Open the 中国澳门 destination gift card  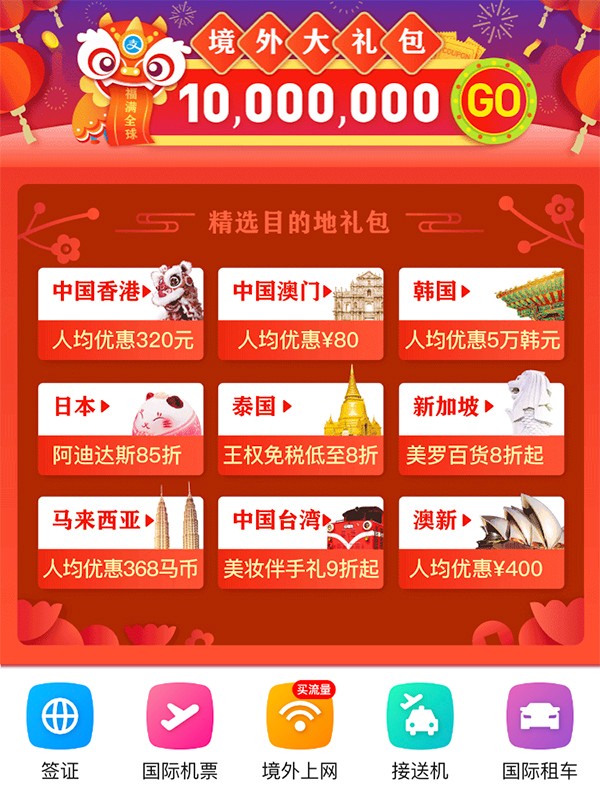click(301, 313)
